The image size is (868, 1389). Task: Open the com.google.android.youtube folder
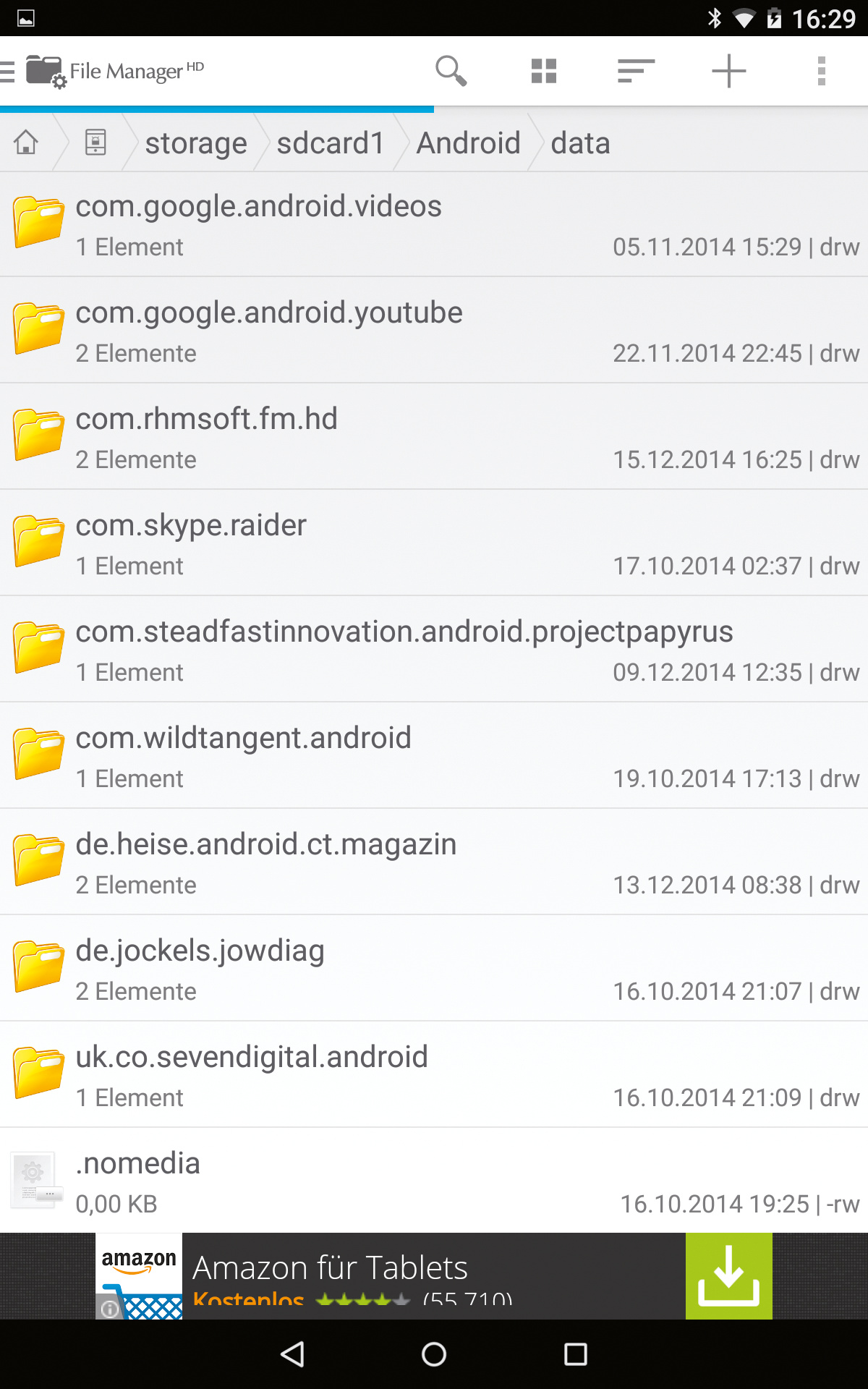[434, 331]
